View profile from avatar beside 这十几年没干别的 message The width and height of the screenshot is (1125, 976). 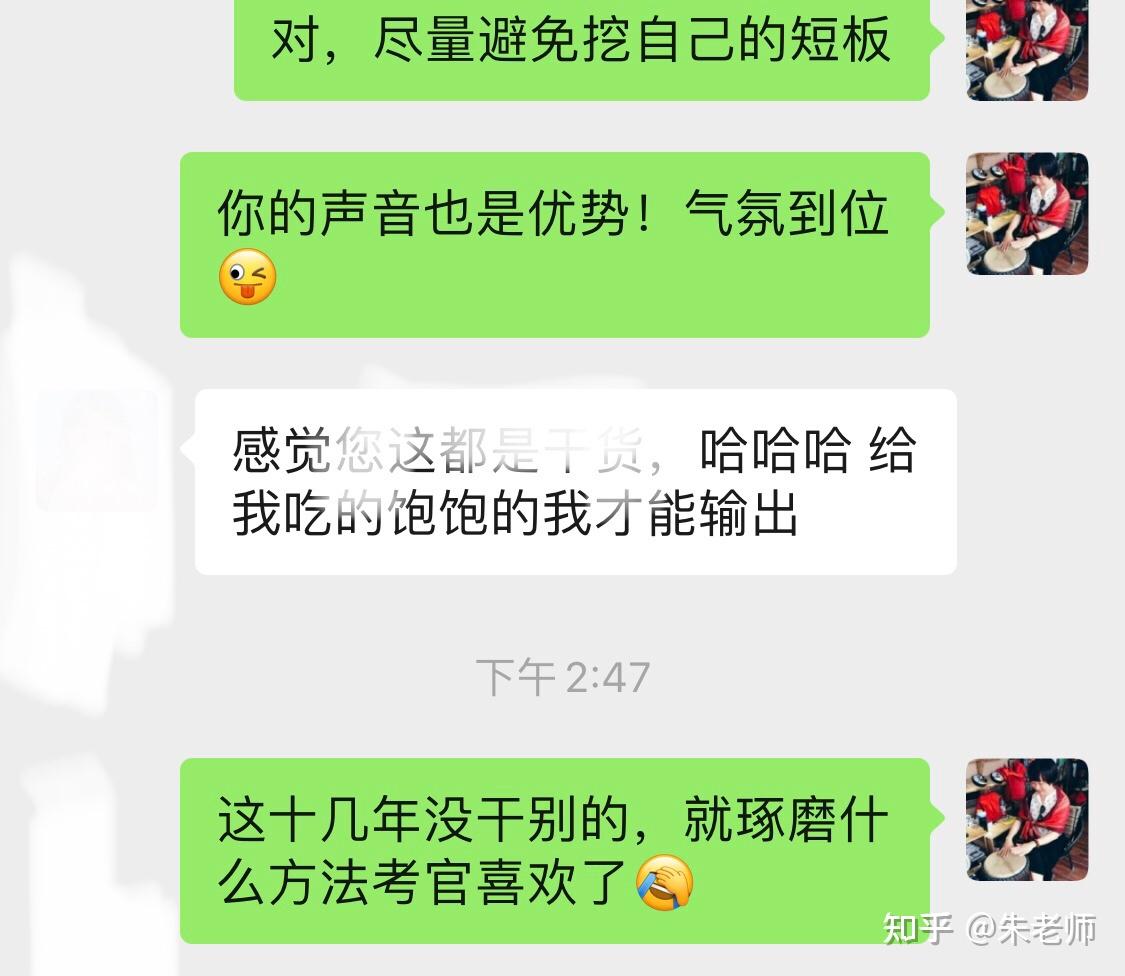[1027, 819]
